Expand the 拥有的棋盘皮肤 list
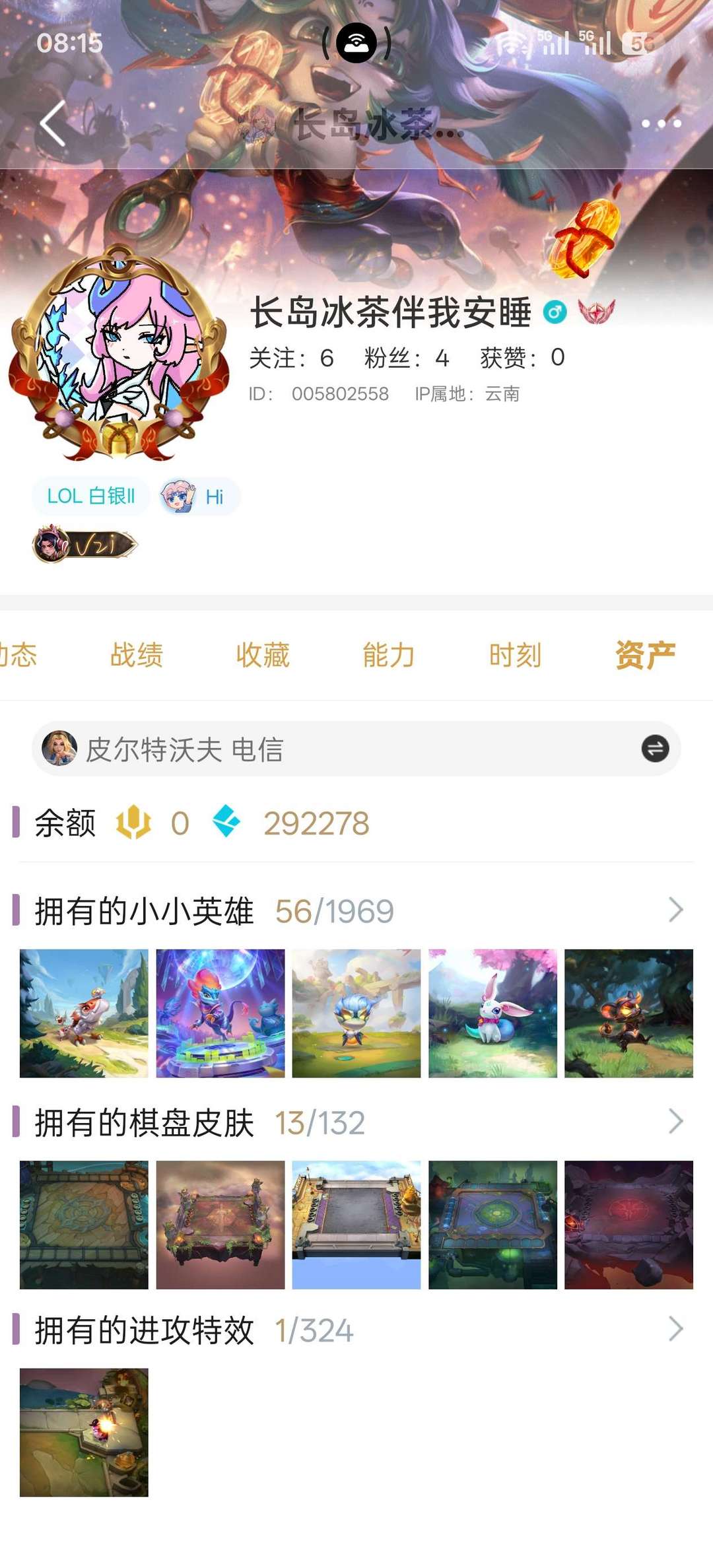The image size is (713, 1568). click(x=675, y=1121)
